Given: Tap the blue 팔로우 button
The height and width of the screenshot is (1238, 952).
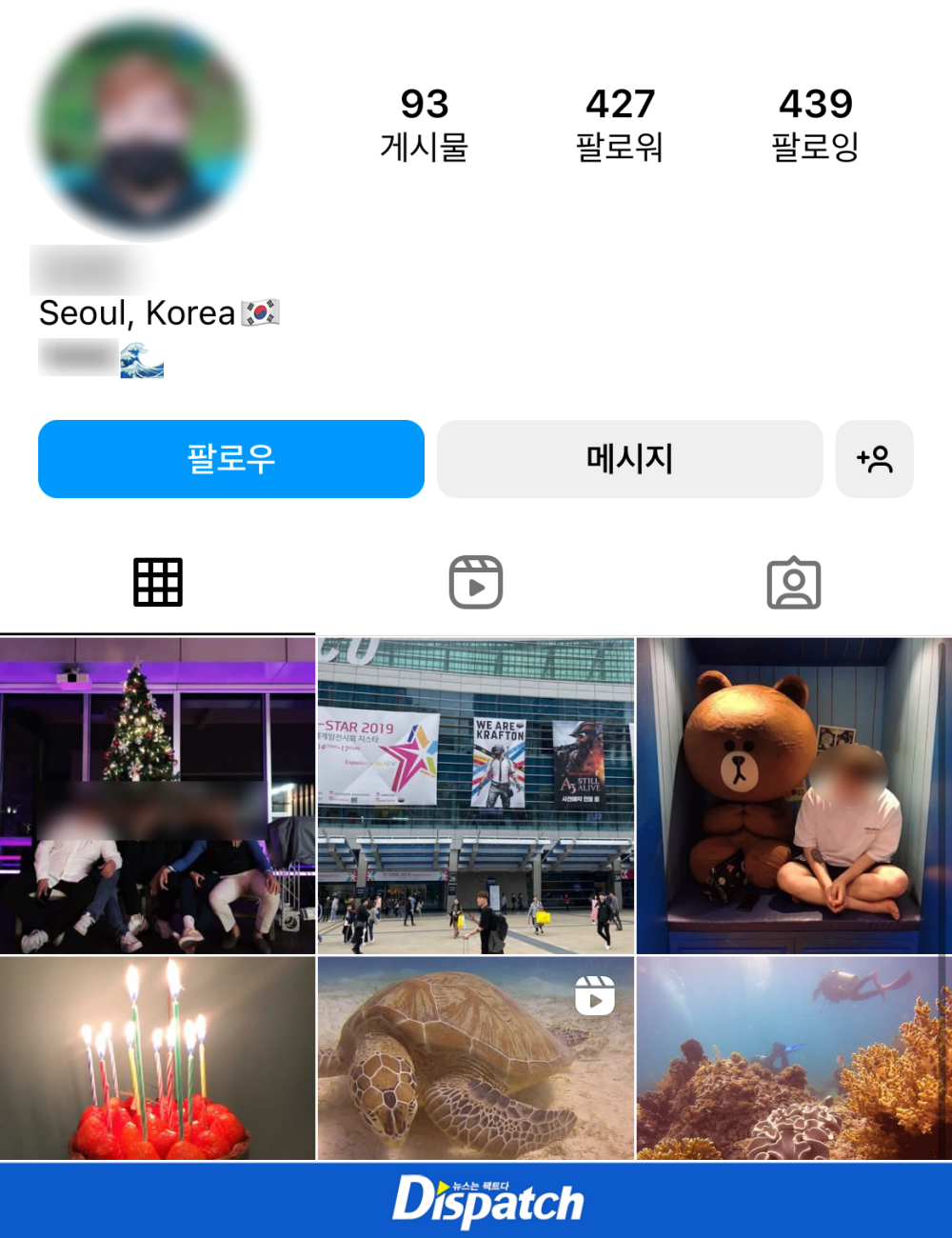Looking at the screenshot, I should coord(231,459).
